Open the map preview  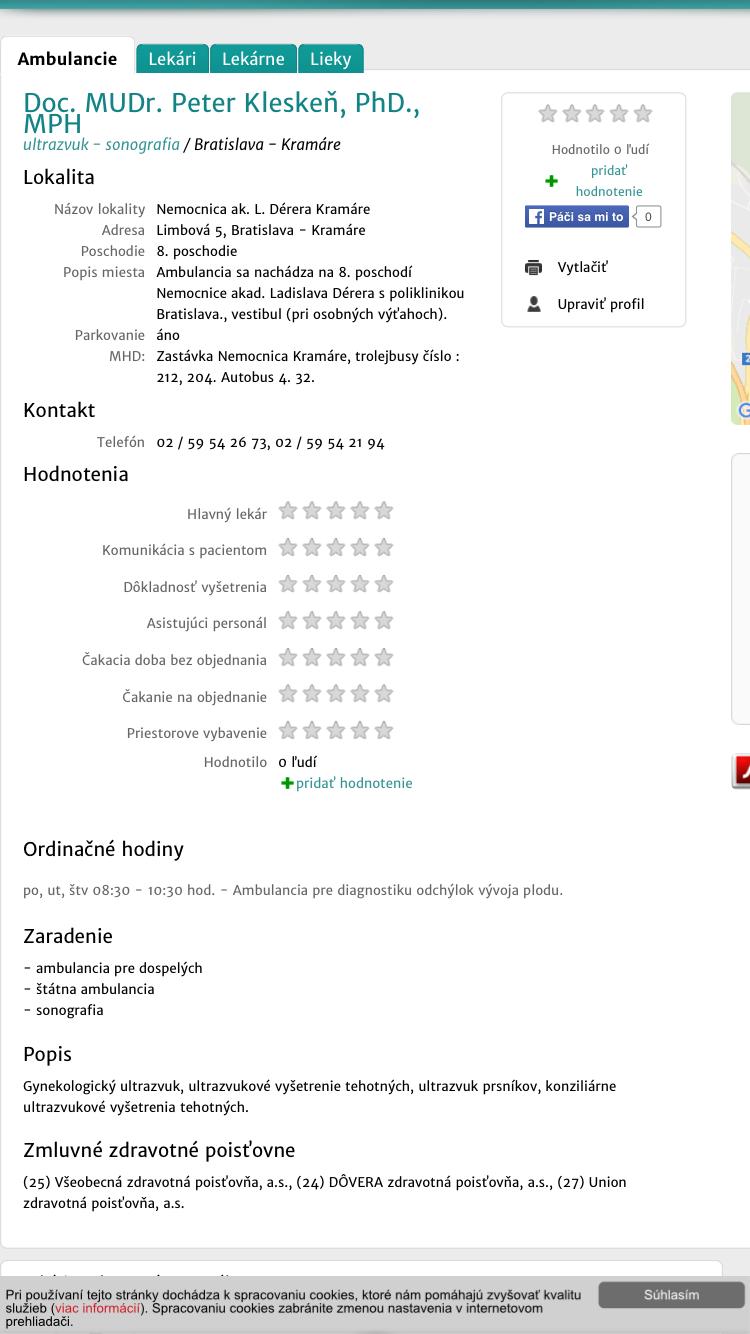[x=741, y=260]
